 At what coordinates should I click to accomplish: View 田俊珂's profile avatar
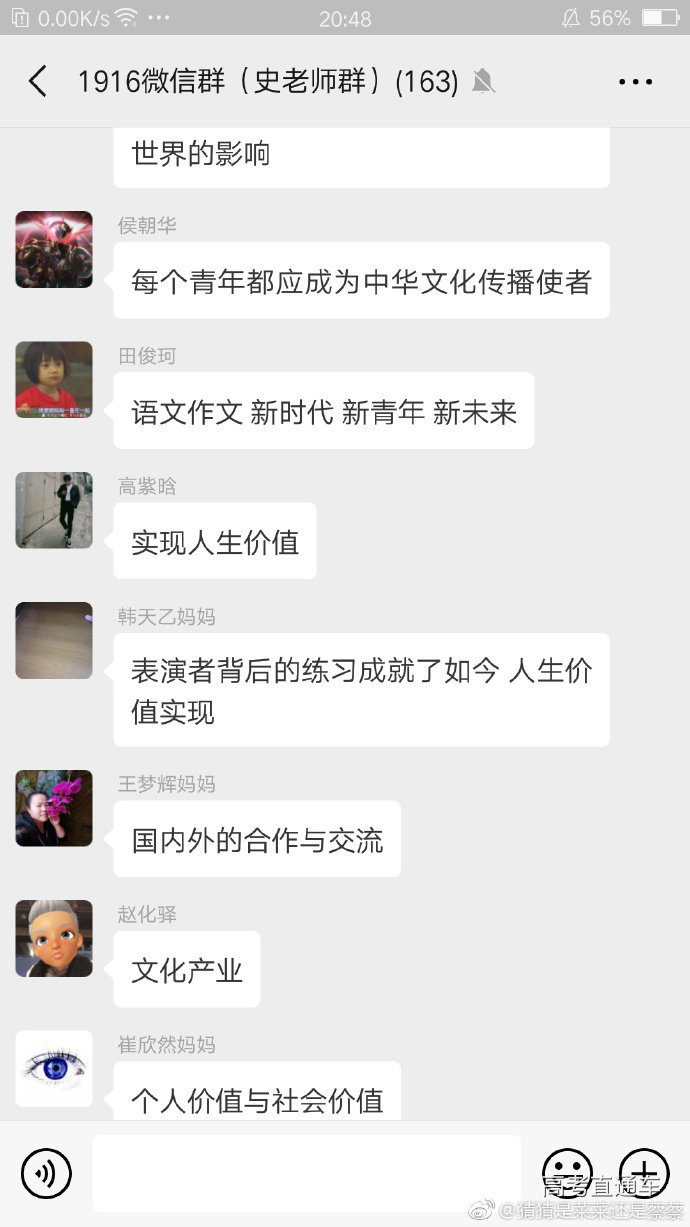click(54, 380)
